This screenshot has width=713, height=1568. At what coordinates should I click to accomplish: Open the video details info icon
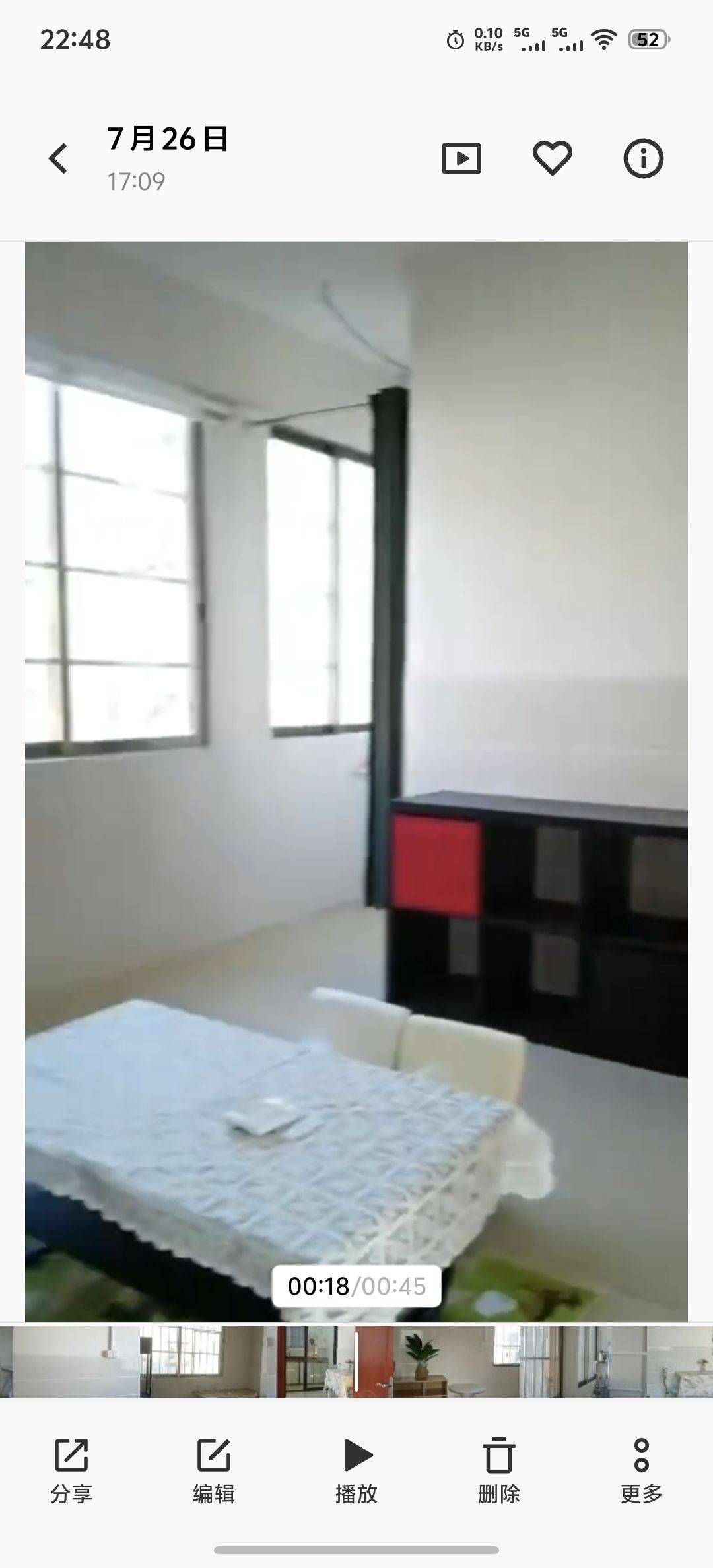tap(643, 158)
